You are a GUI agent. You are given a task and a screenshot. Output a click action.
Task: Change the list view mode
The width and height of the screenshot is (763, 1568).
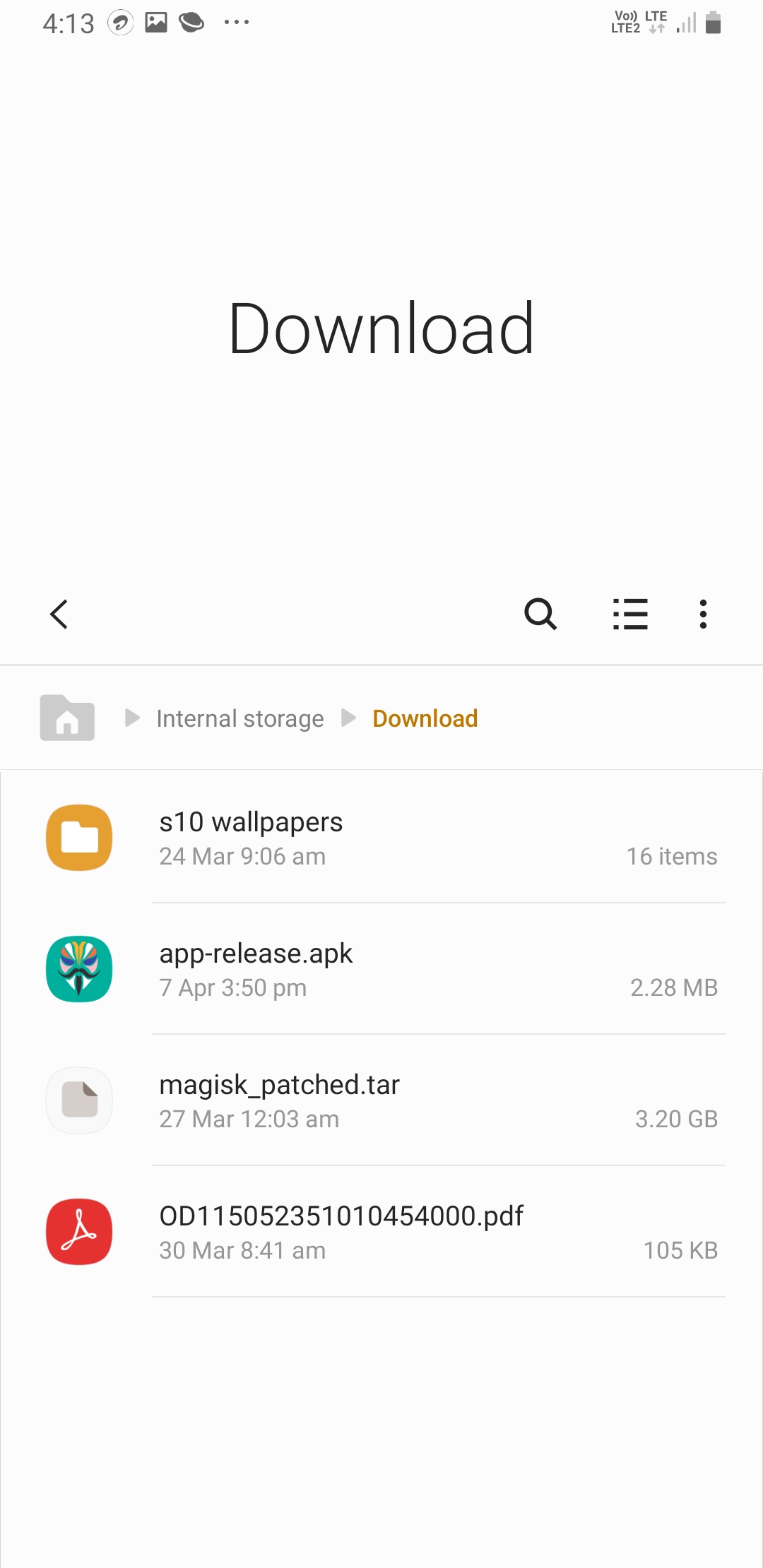(x=630, y=614)
